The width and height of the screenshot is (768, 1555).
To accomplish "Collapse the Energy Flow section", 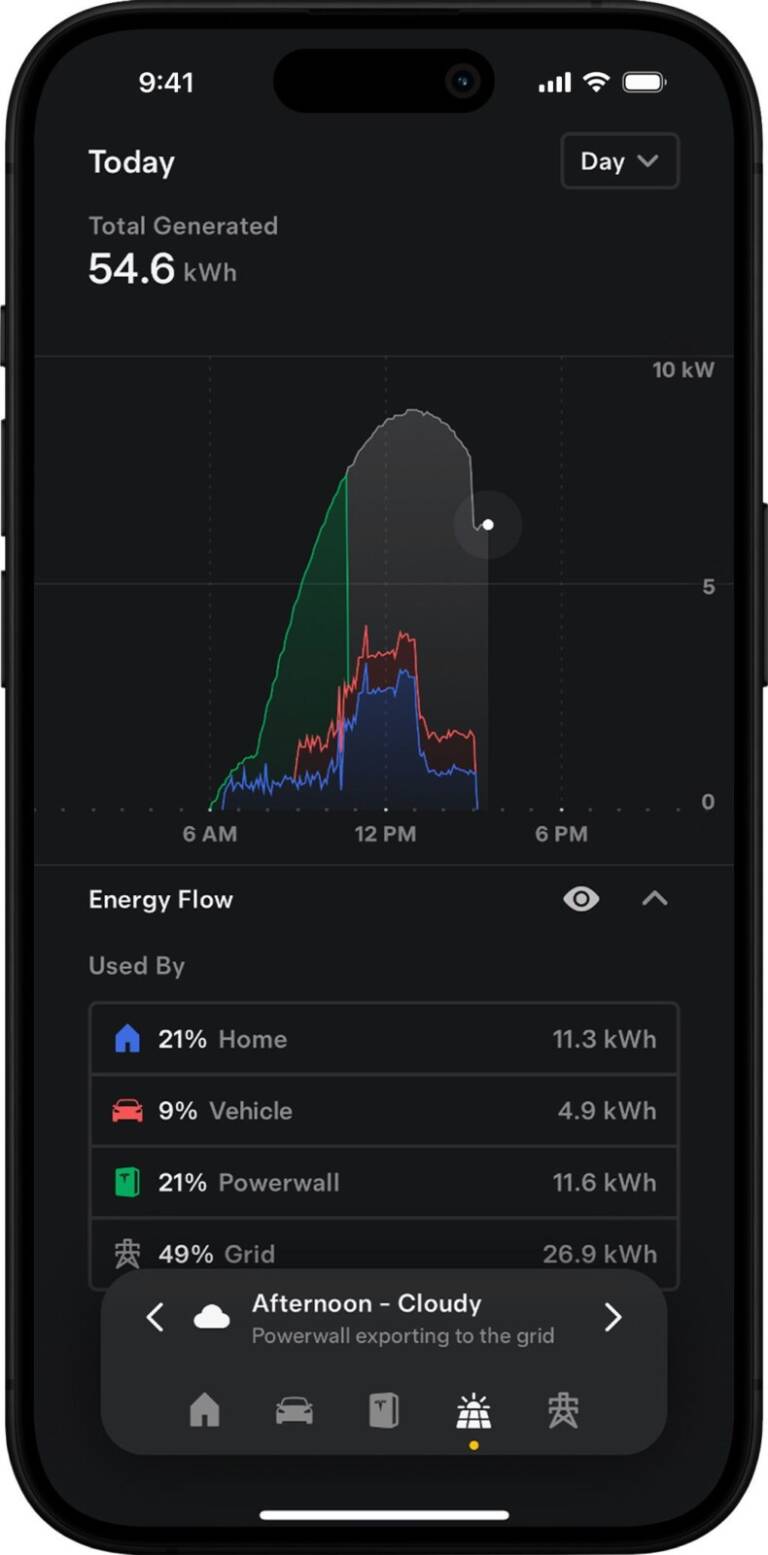I will pos(654,899).
